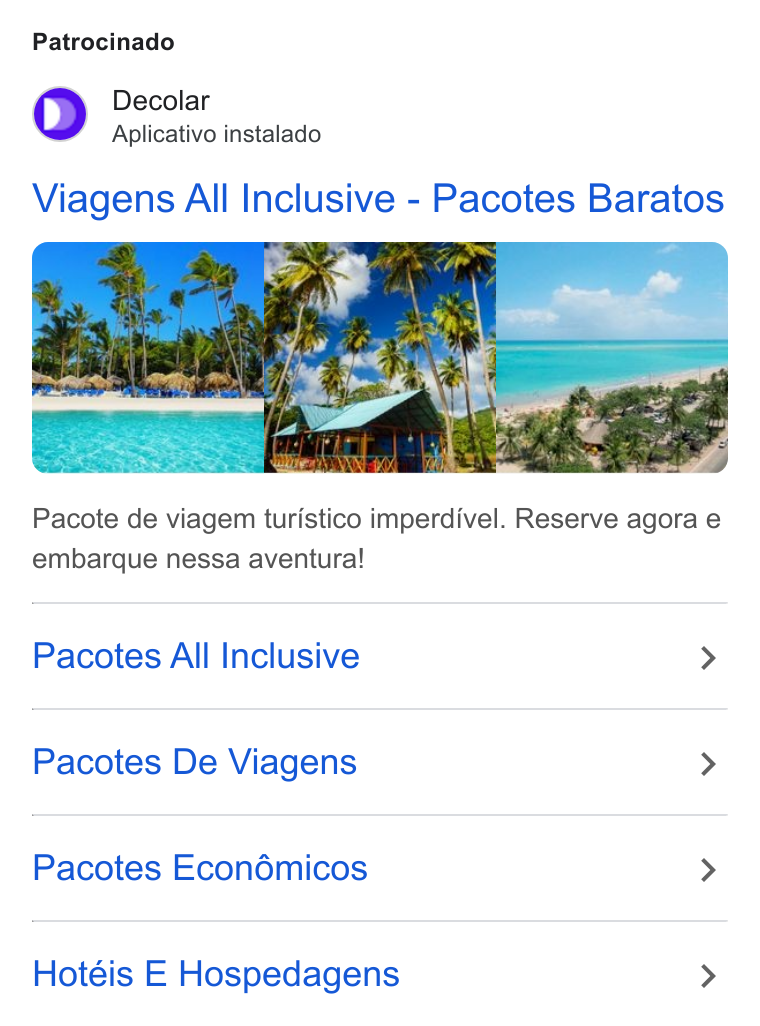Select Pacotes Econômicos sitelink
Screen dimensions: 760x1026
pyautogui.click(x=380, y=868)
